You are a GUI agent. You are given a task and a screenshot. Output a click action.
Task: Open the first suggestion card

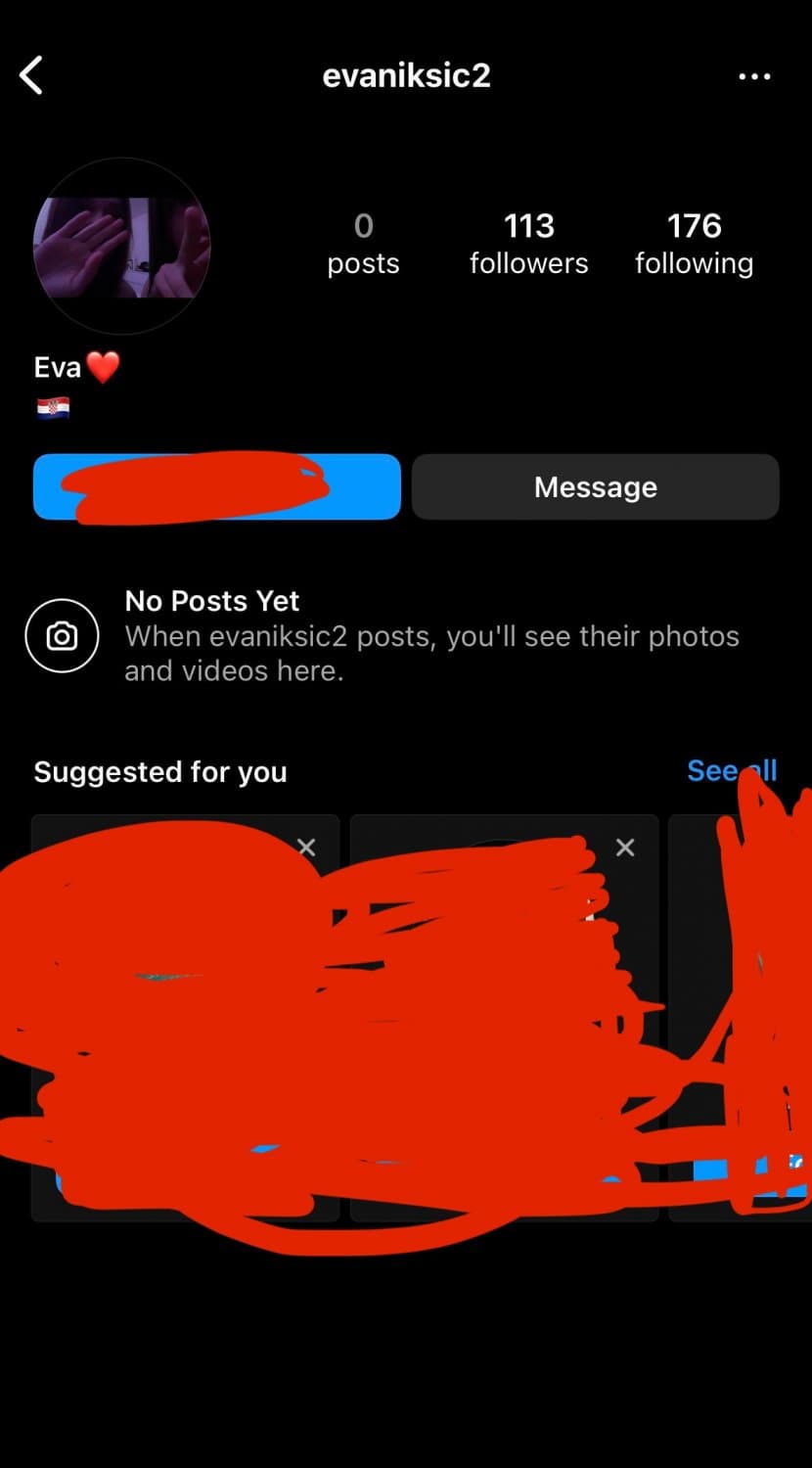pos(185,1018)
